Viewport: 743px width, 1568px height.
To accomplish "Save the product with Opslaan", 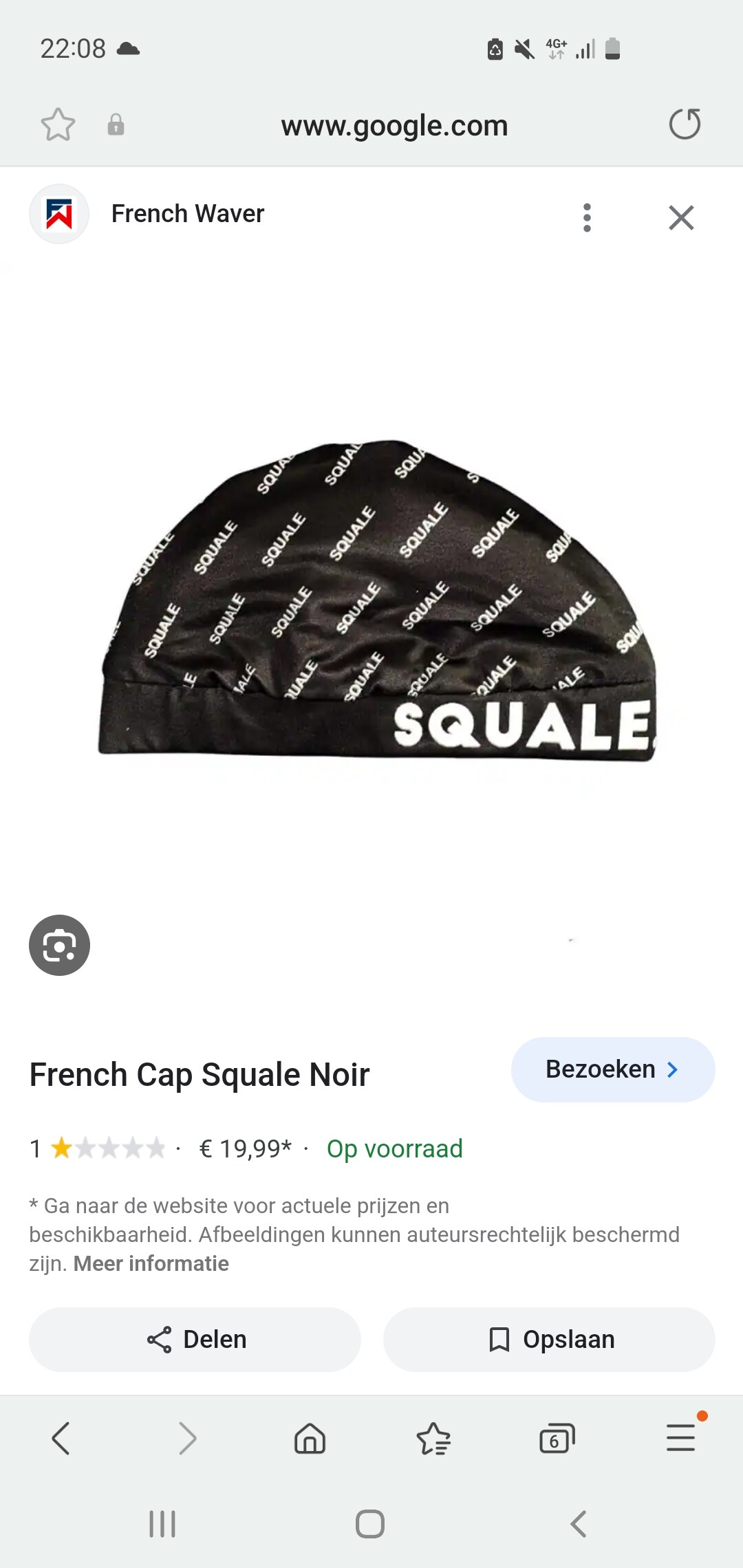I will tap(549, 1340).
